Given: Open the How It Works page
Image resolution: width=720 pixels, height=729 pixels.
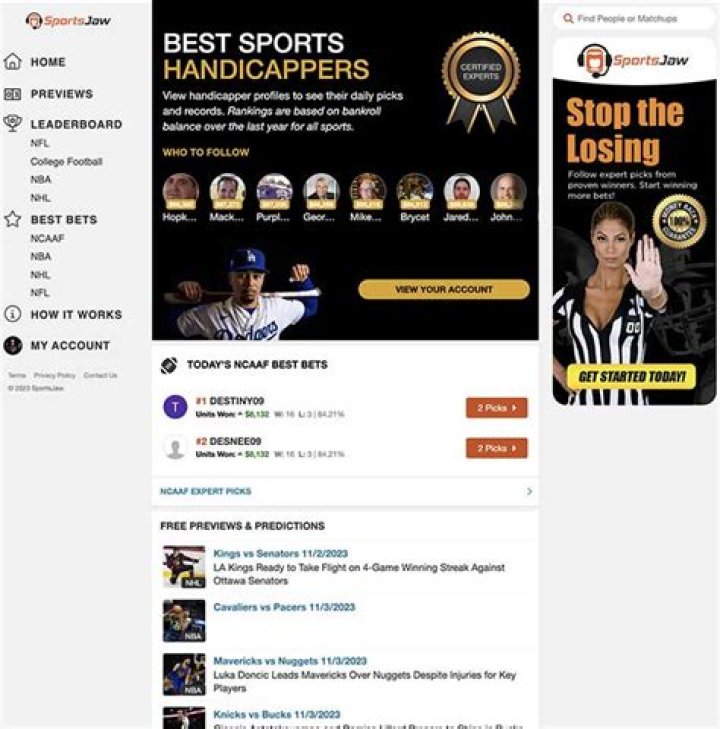Looking at the screenshot, I should [x=76, y=315].
